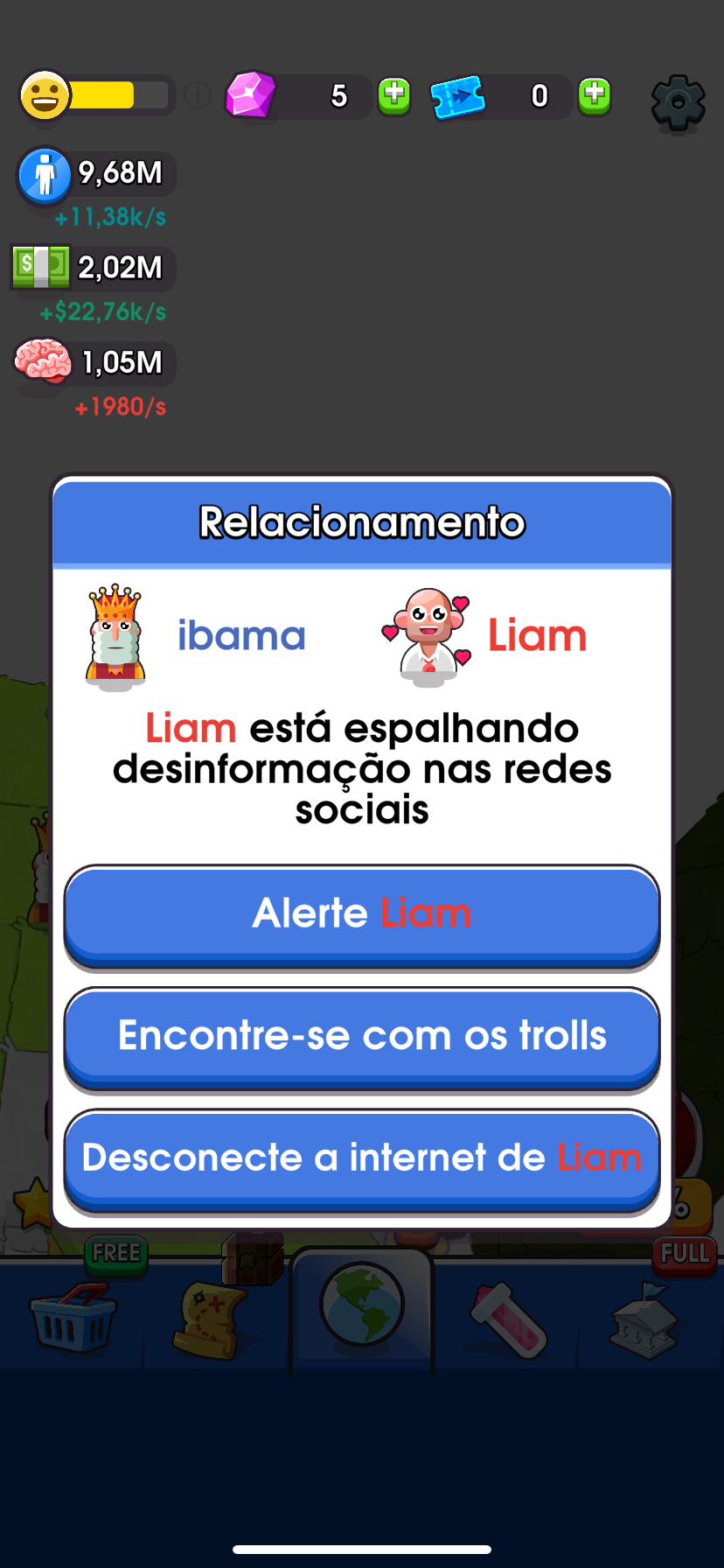Pick Desconecte a internet de Liam
The width and height of the screenshot is (724, 1568).
[362, 1158]
